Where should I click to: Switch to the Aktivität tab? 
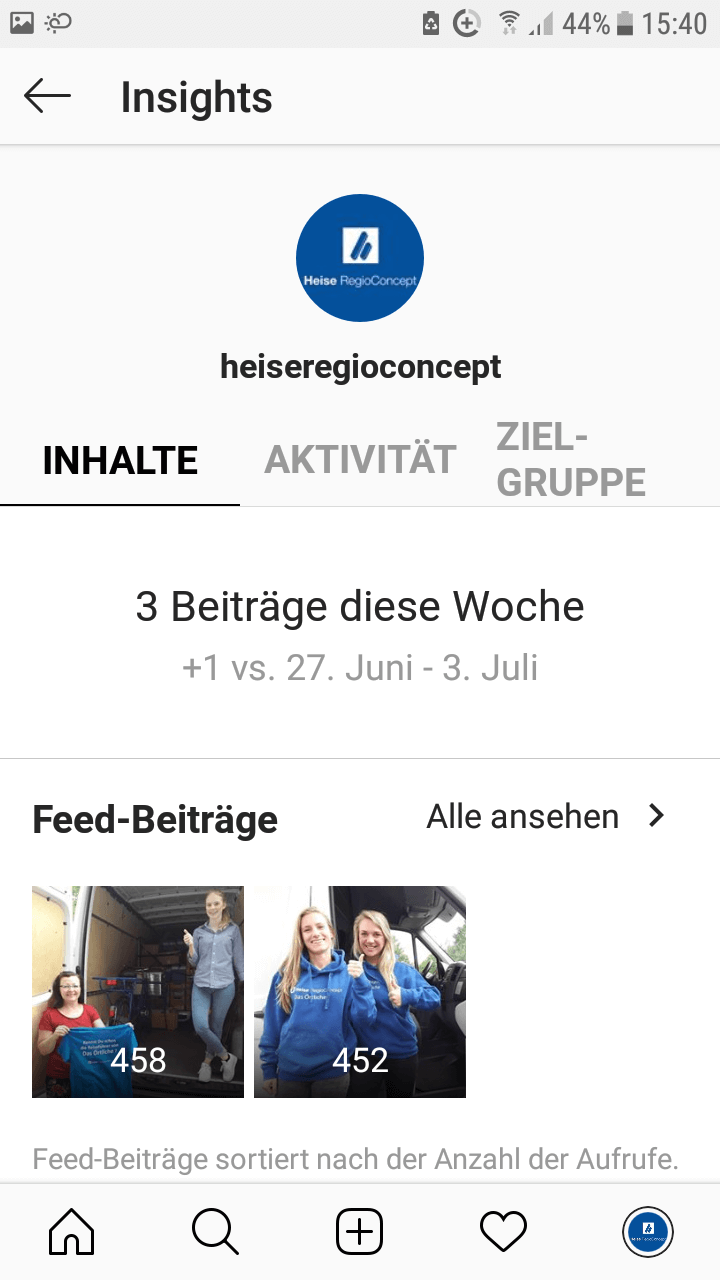pos(360,460)
